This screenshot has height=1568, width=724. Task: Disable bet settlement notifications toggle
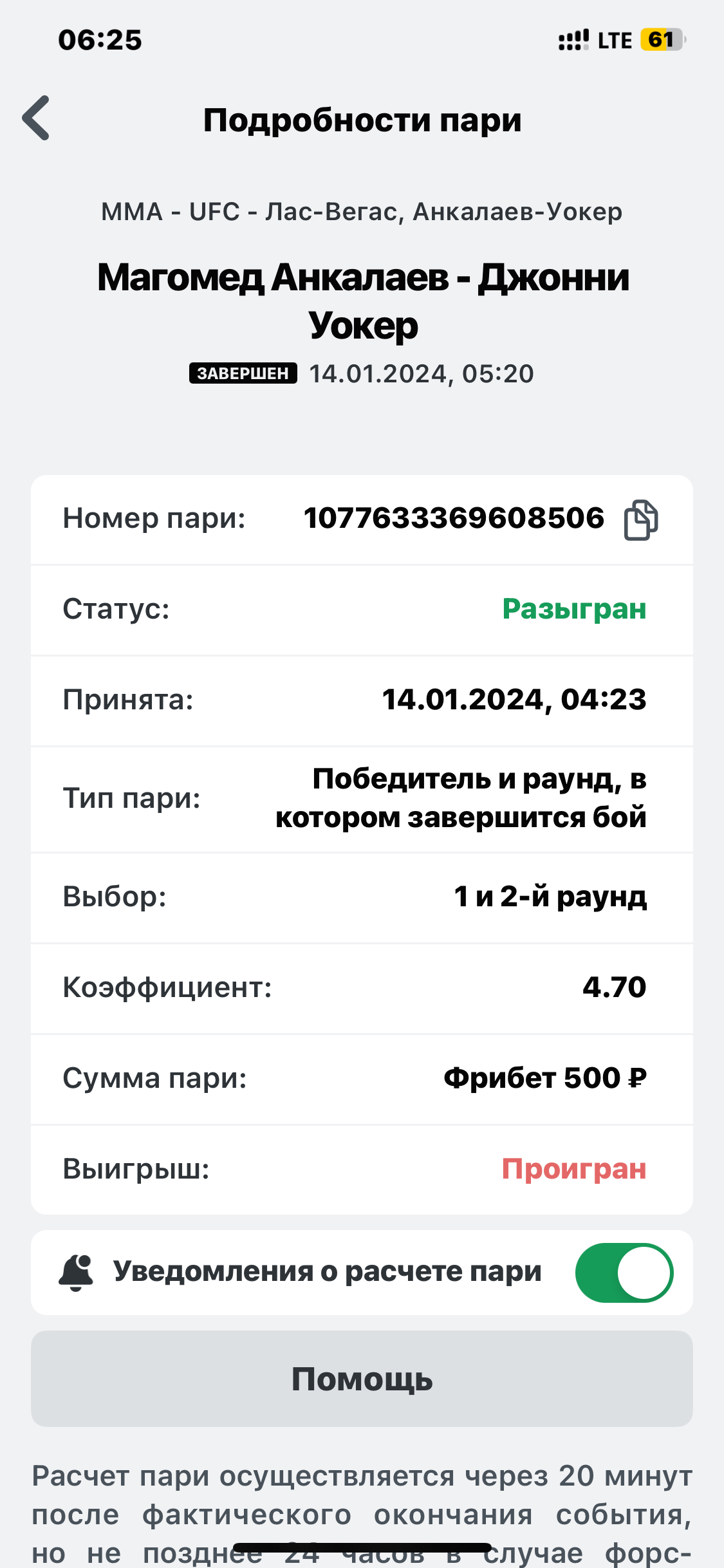pos(624,1273)
